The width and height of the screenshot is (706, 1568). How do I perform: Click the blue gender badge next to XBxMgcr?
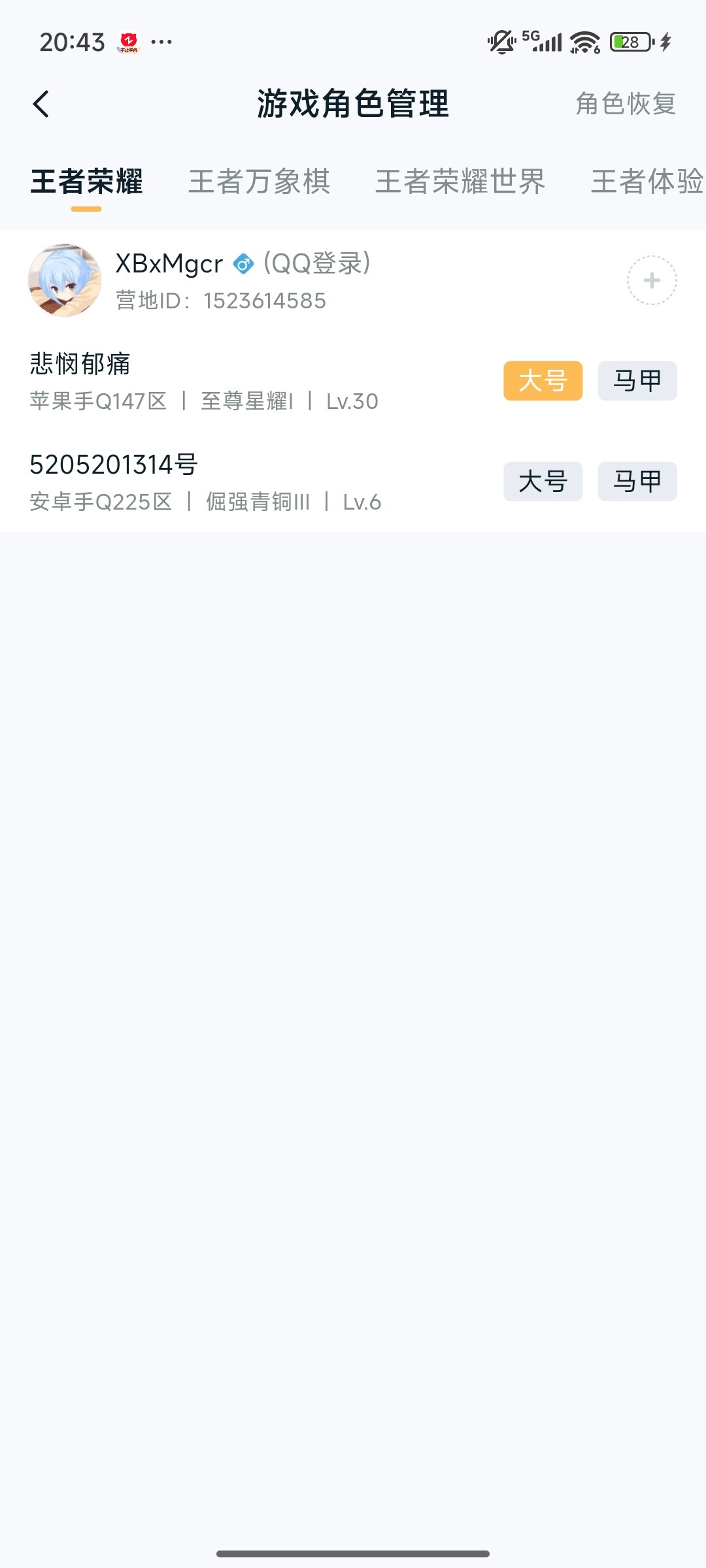[x=243, y=265]
